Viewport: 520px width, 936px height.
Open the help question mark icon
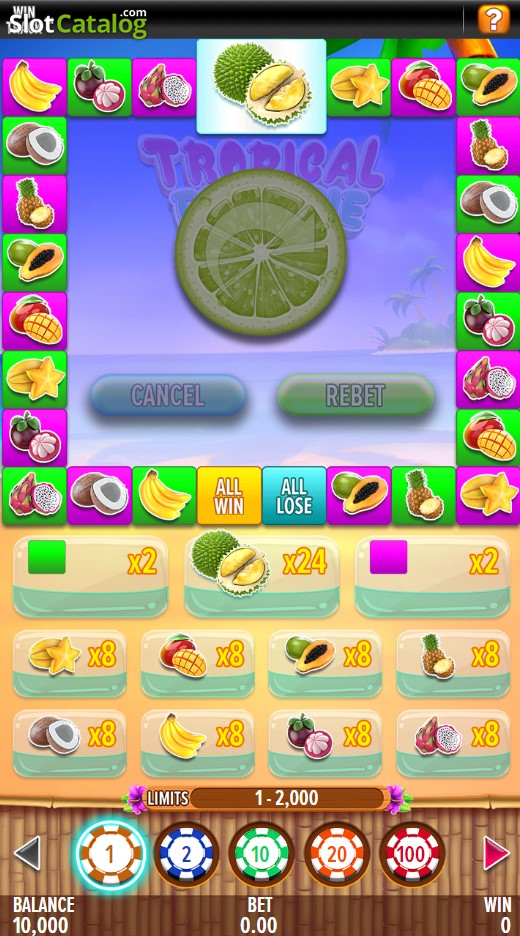pyautogui.click(x=493, y=20)
